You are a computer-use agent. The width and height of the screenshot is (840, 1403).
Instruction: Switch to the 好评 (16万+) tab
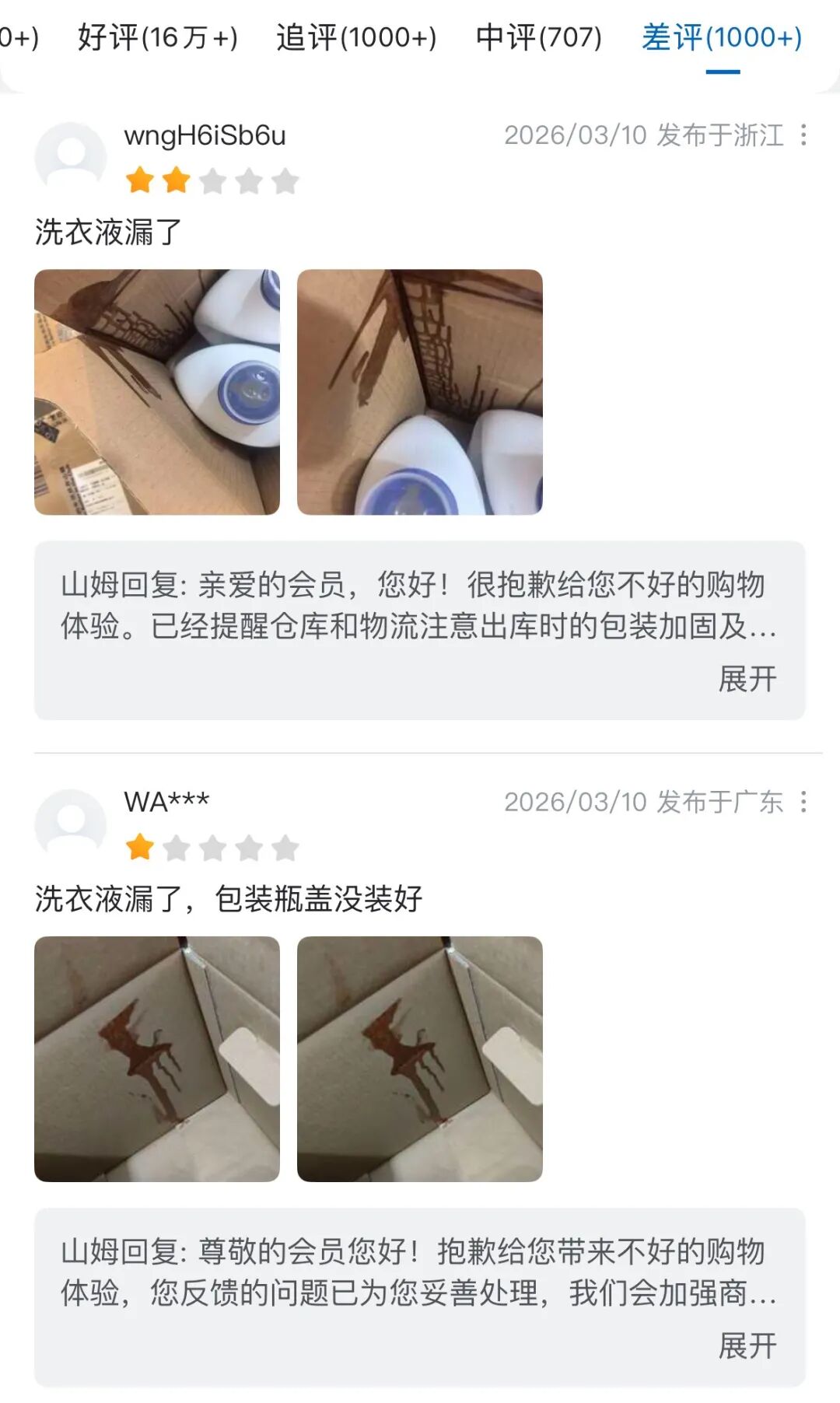click(x=158, y=37)
